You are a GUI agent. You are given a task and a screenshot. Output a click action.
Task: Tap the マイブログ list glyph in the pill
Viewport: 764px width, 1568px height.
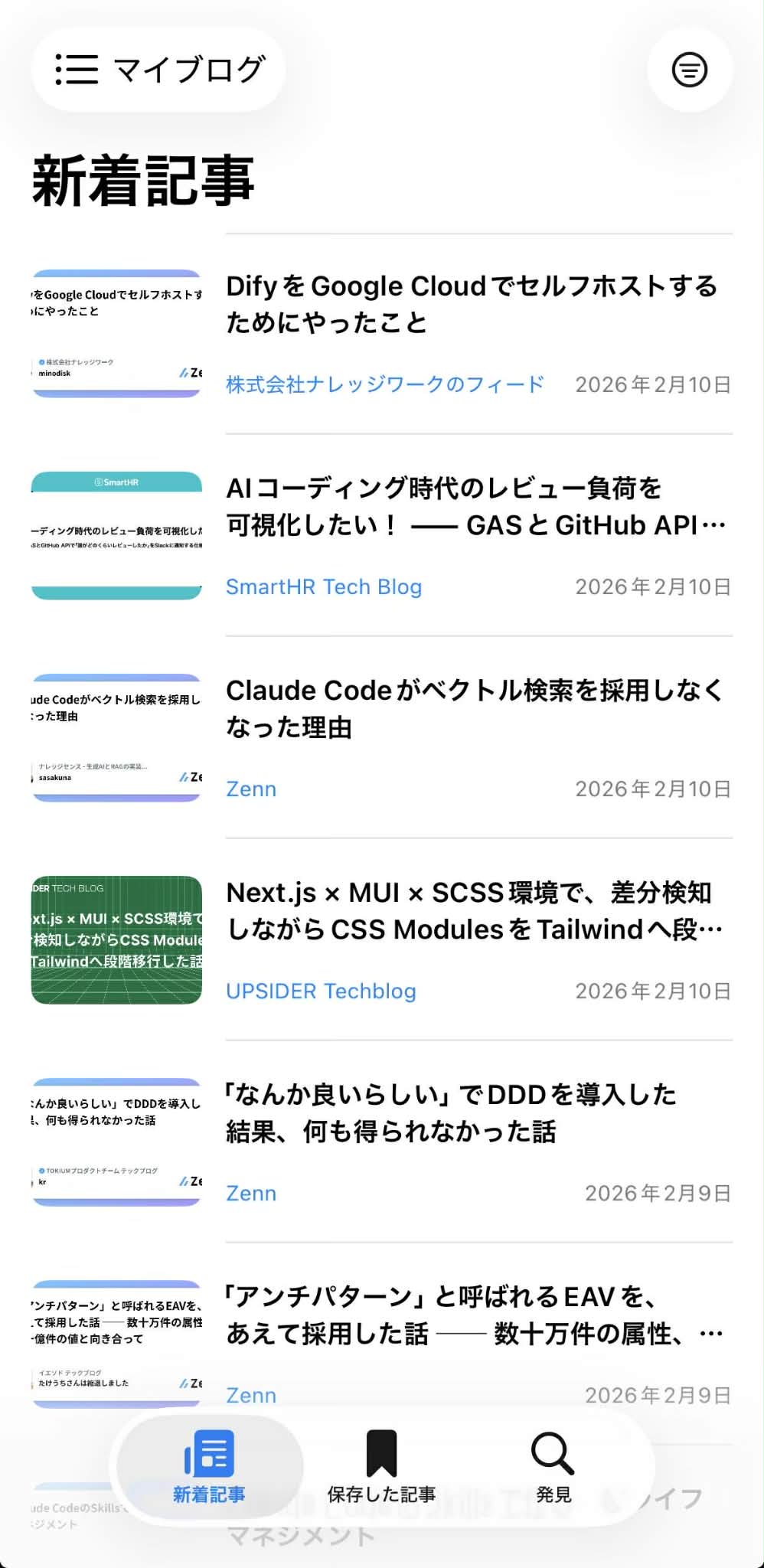pyautogui.click(x=75, y=69)
